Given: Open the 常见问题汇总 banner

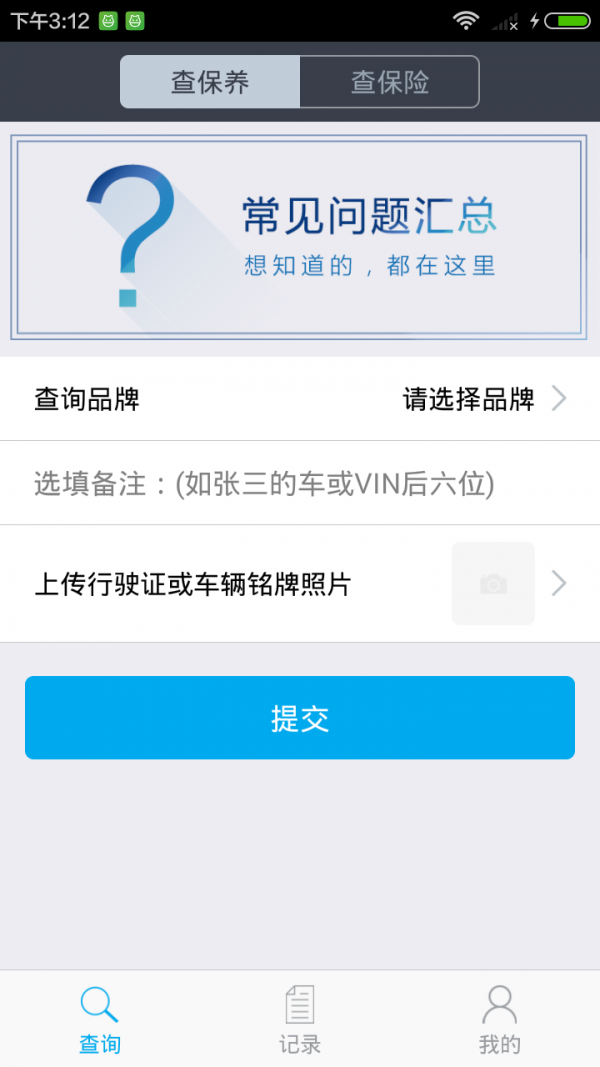Looking at the screenshot, I should coord(299,237).
